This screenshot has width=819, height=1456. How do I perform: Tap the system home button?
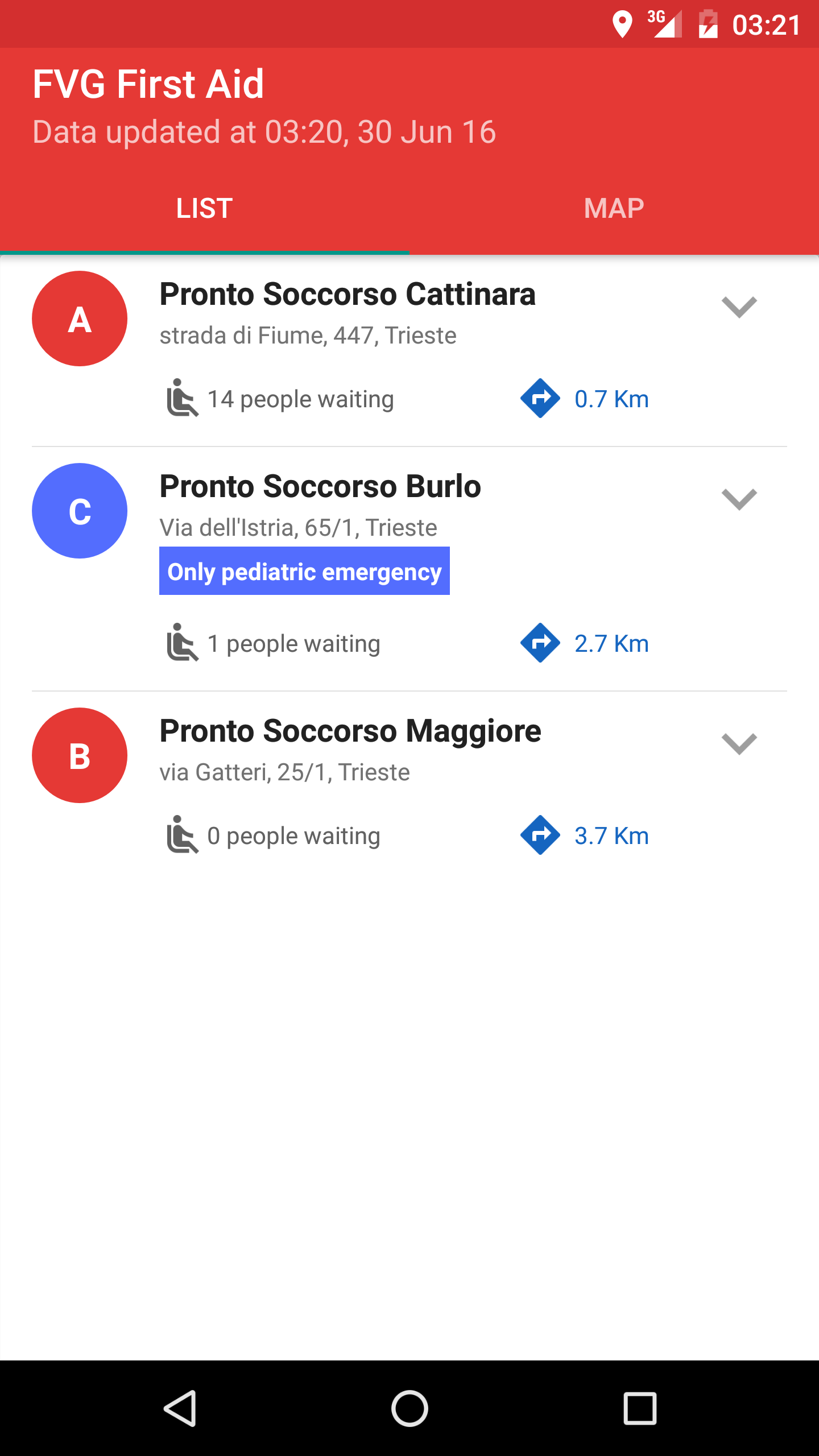(409, 1408)
